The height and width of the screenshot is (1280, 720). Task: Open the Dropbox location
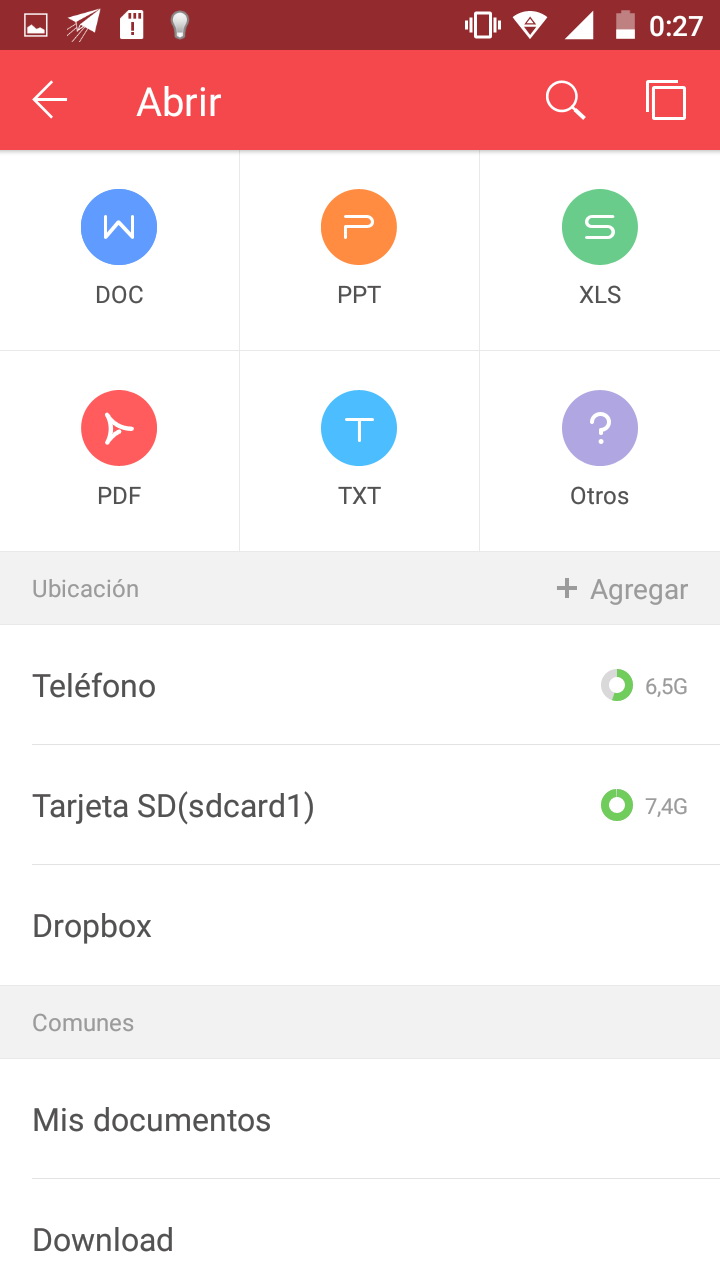click(x=360, y=926)
